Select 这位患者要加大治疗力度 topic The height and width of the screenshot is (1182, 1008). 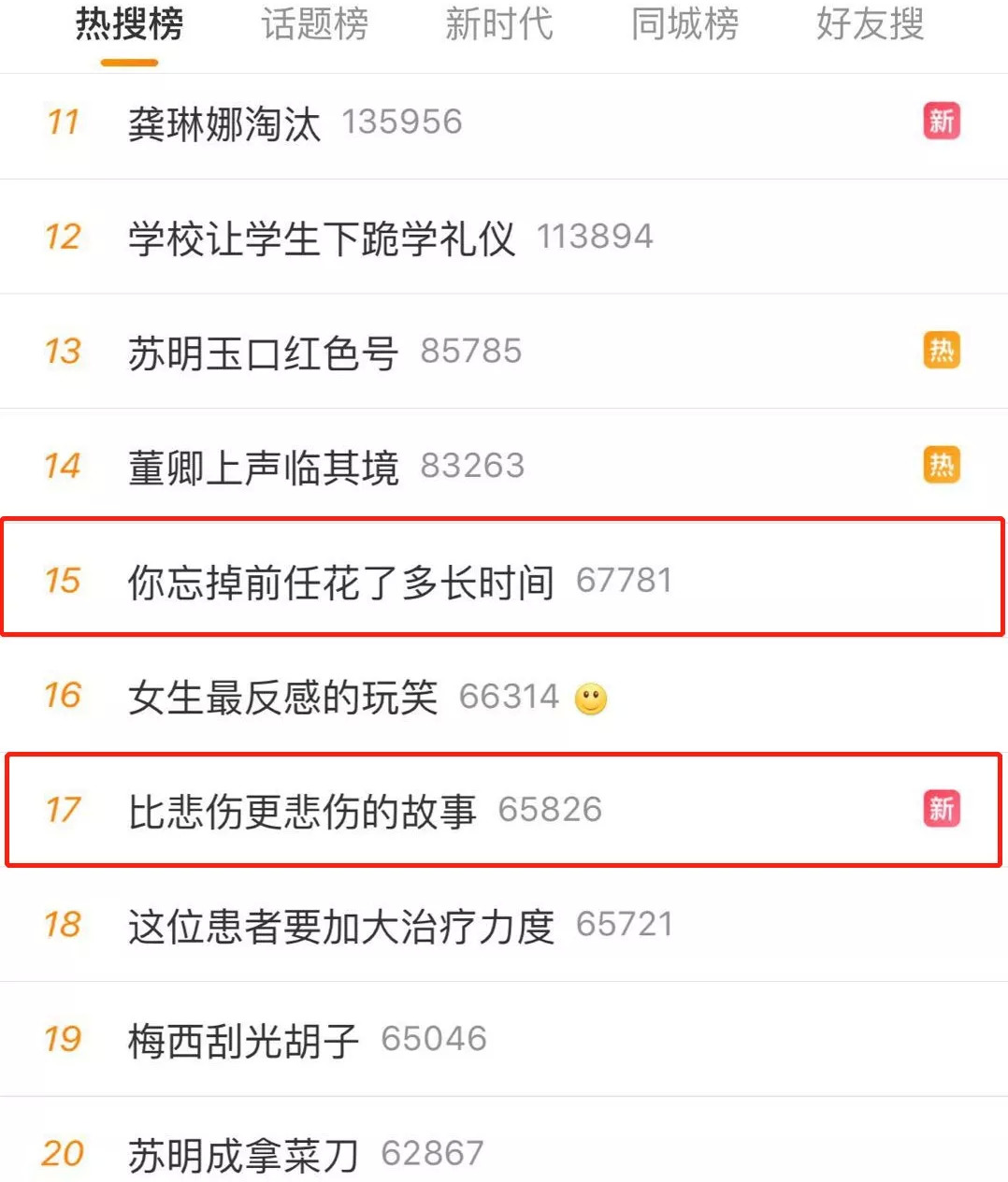[x=340, y=926]
